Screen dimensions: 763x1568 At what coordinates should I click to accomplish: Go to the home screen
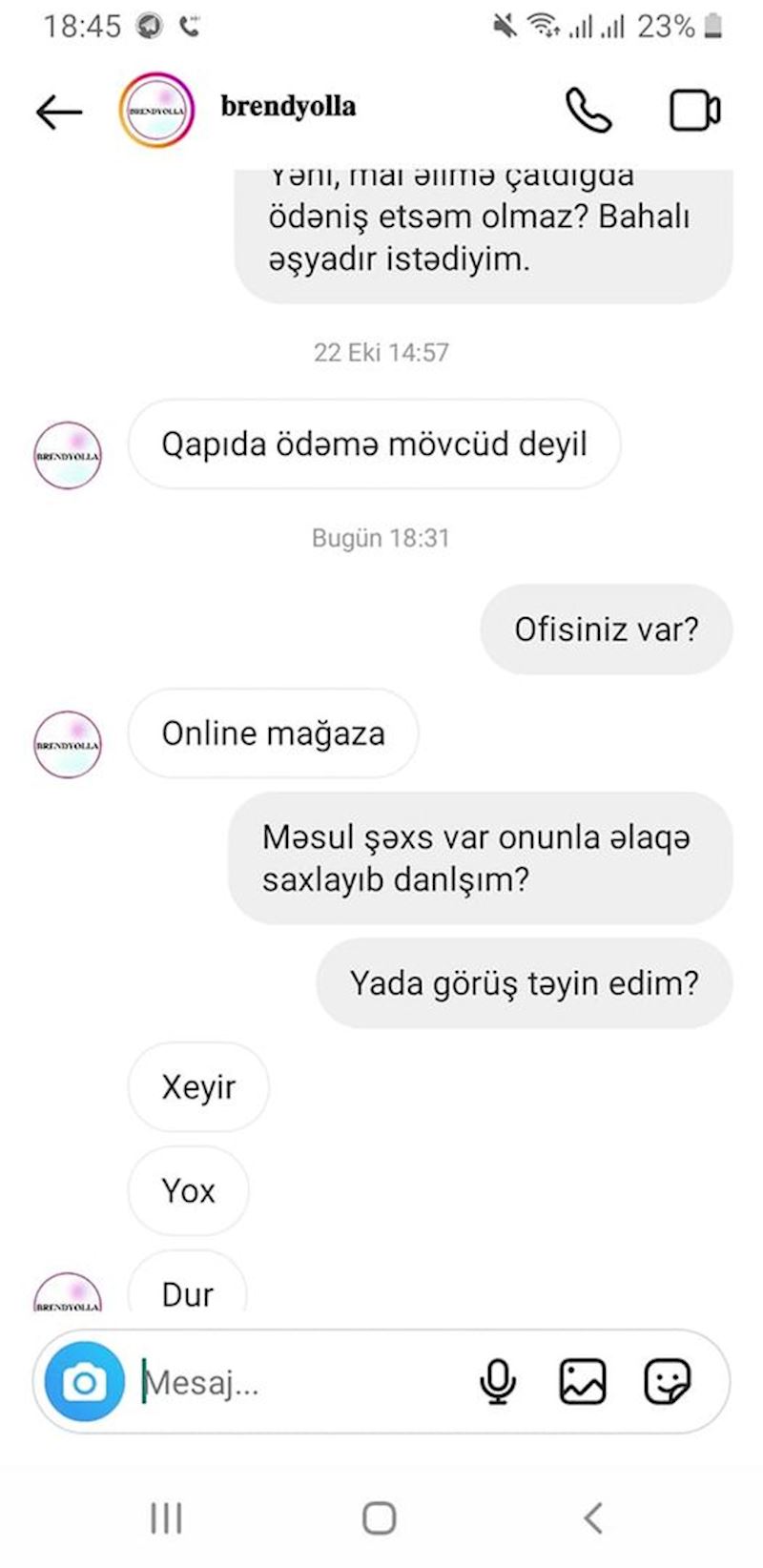[x=380, y=1517]
